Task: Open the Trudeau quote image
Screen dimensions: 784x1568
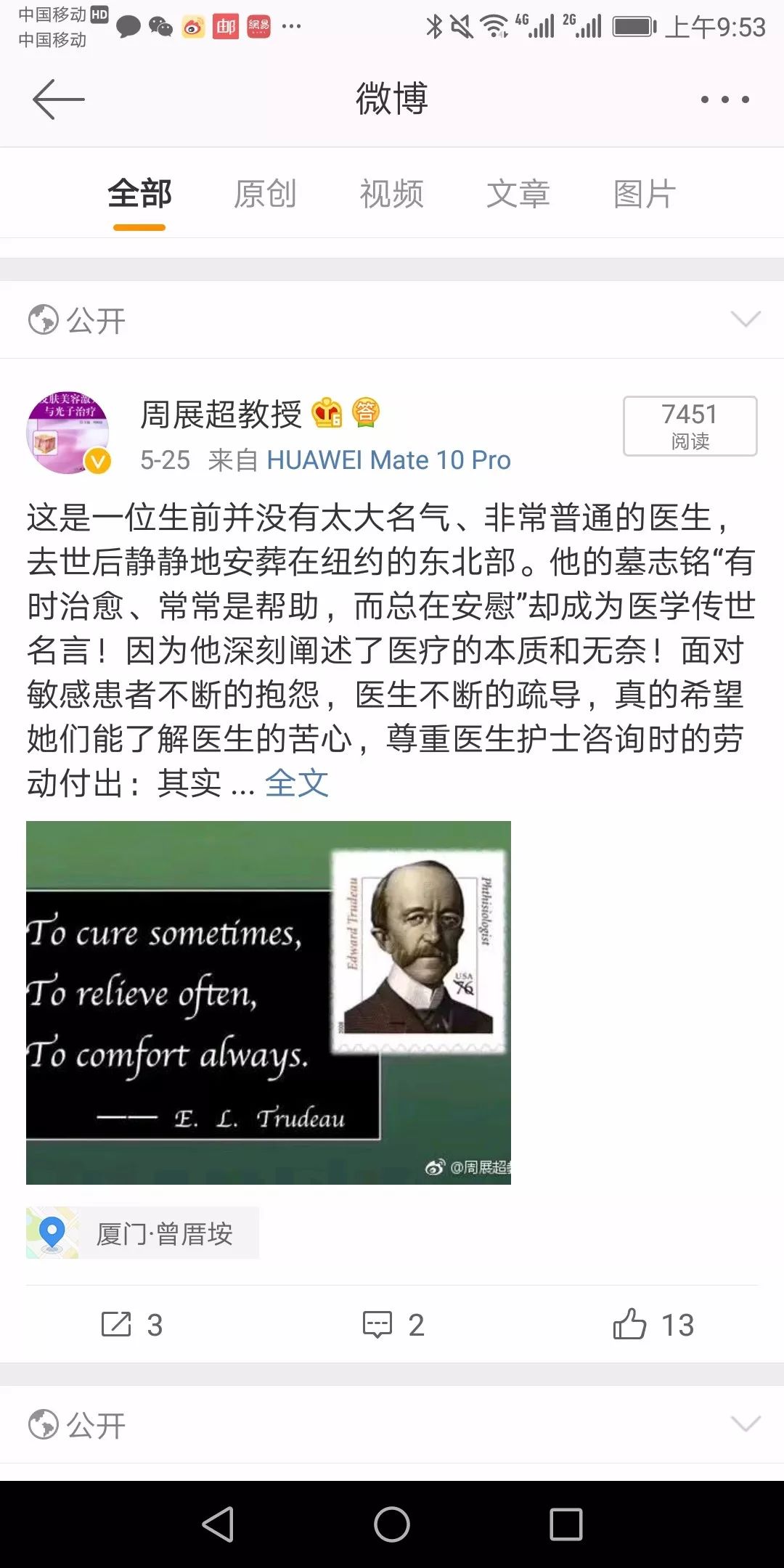Action: 269,1003
